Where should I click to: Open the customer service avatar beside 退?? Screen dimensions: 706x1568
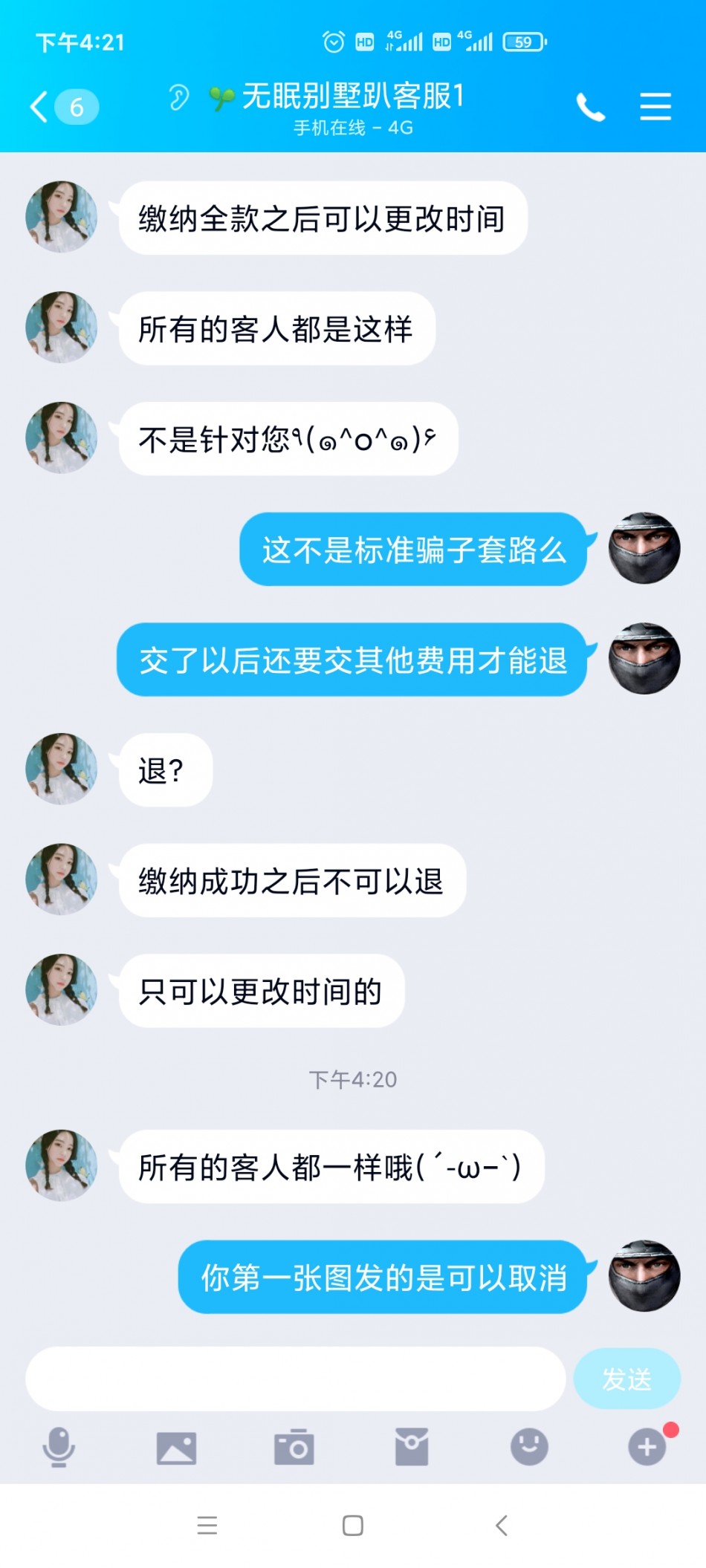(x=62, y=770)
